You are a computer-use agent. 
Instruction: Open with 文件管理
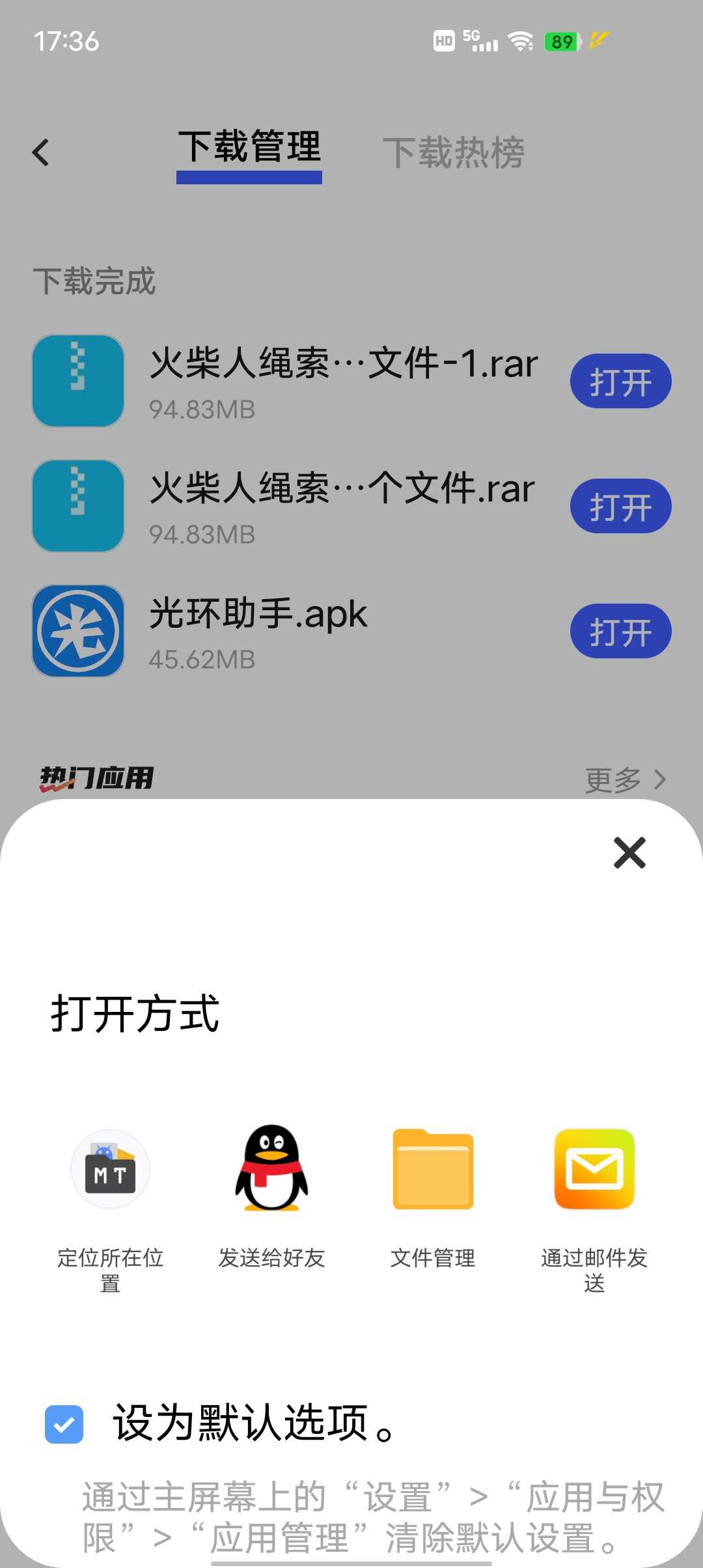(433, 1169)
